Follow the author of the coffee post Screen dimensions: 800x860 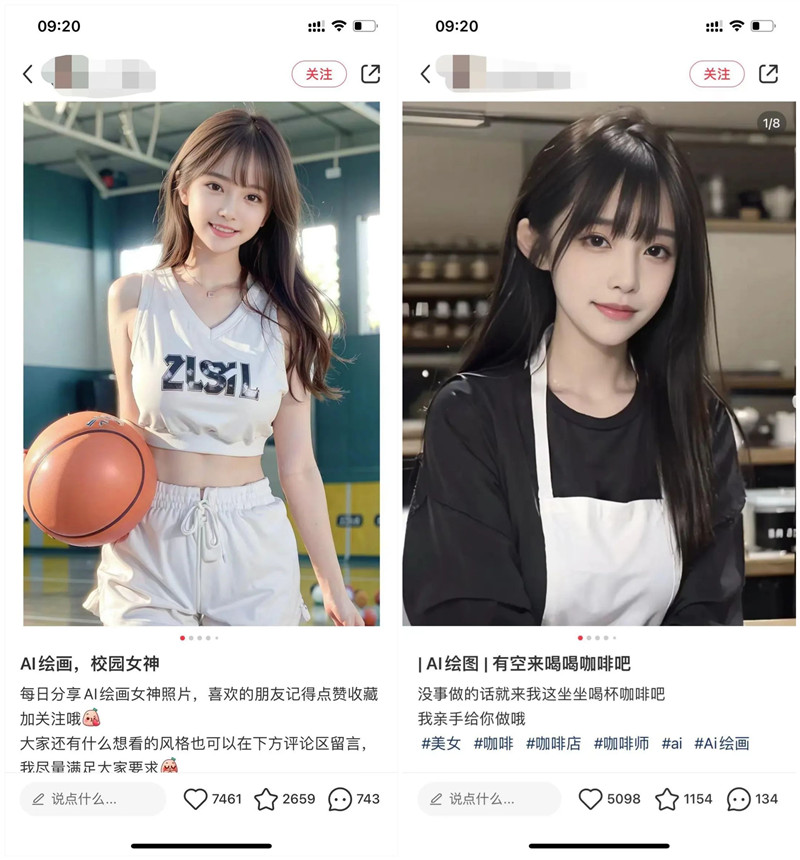click(716, 74)
